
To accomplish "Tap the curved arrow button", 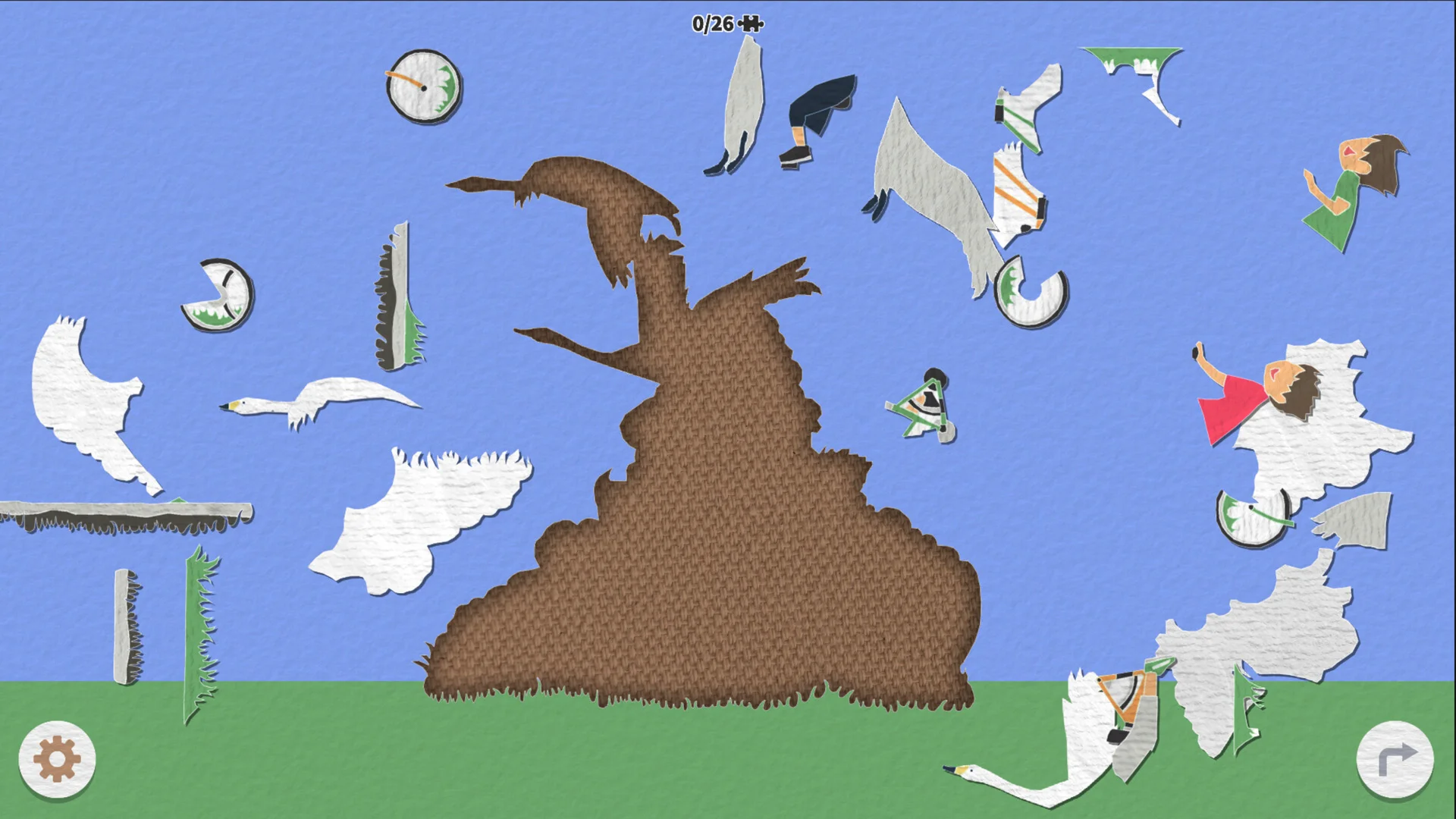I will click(x=1395, y=759).
